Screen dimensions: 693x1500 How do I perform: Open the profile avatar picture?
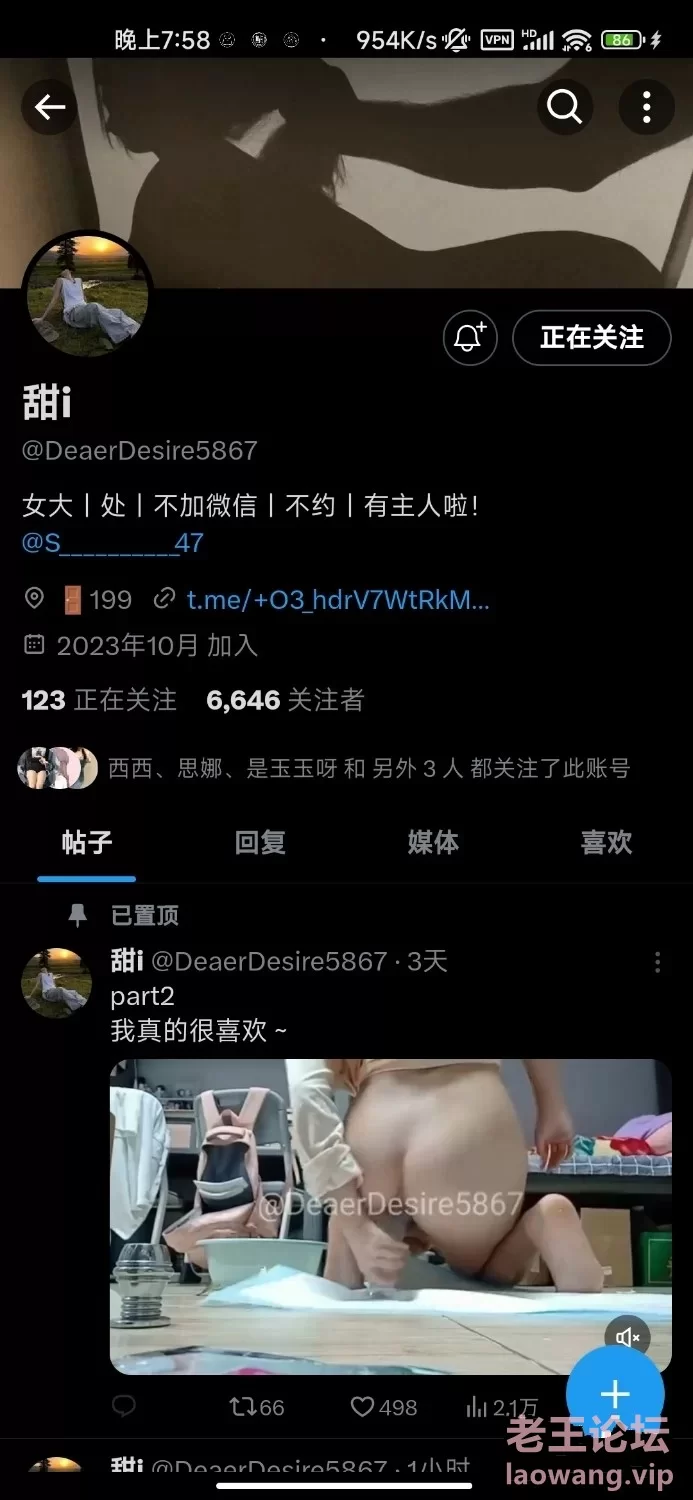coord(87,296)
